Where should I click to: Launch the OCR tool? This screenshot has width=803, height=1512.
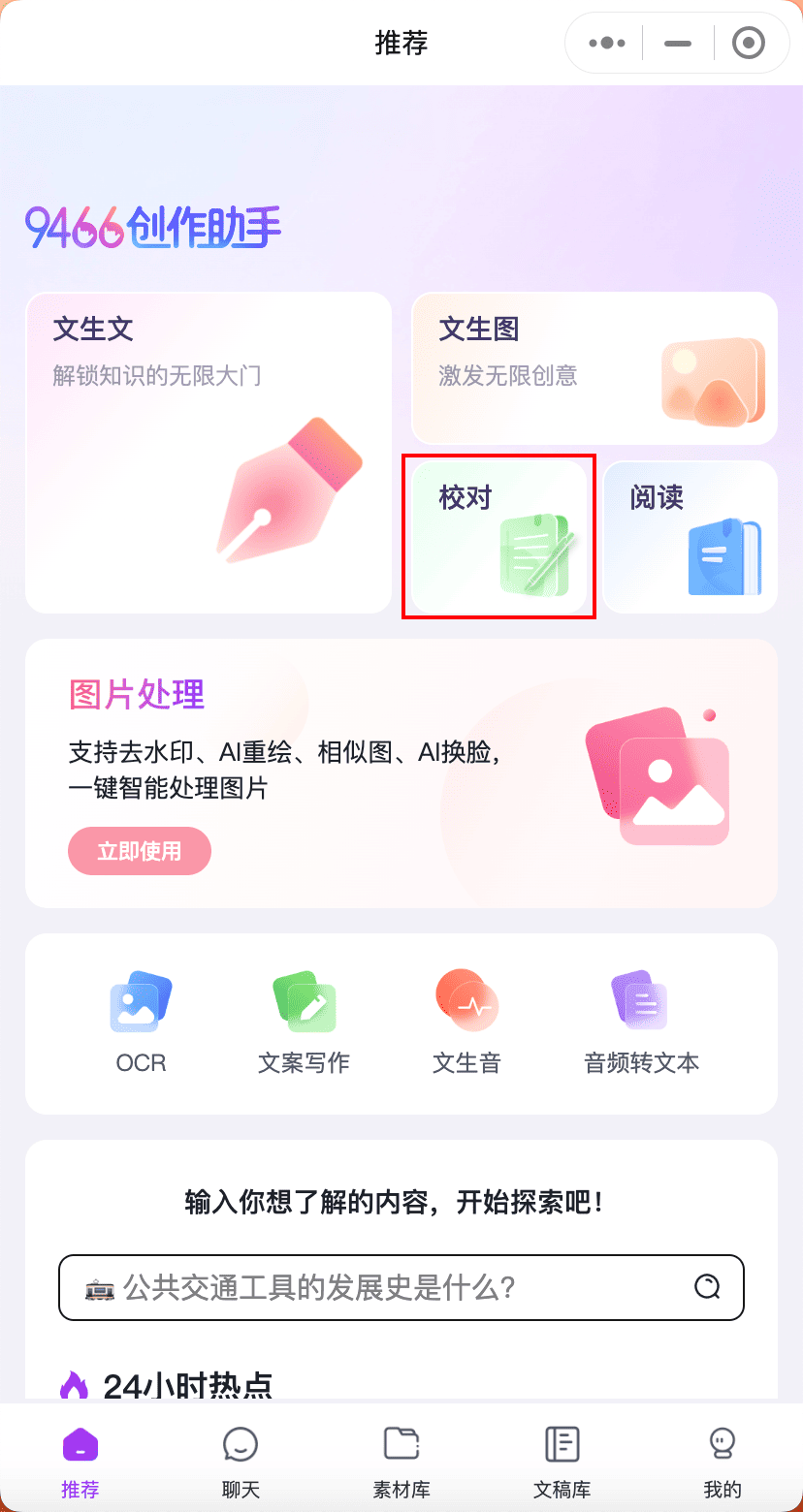(142, 1023)
